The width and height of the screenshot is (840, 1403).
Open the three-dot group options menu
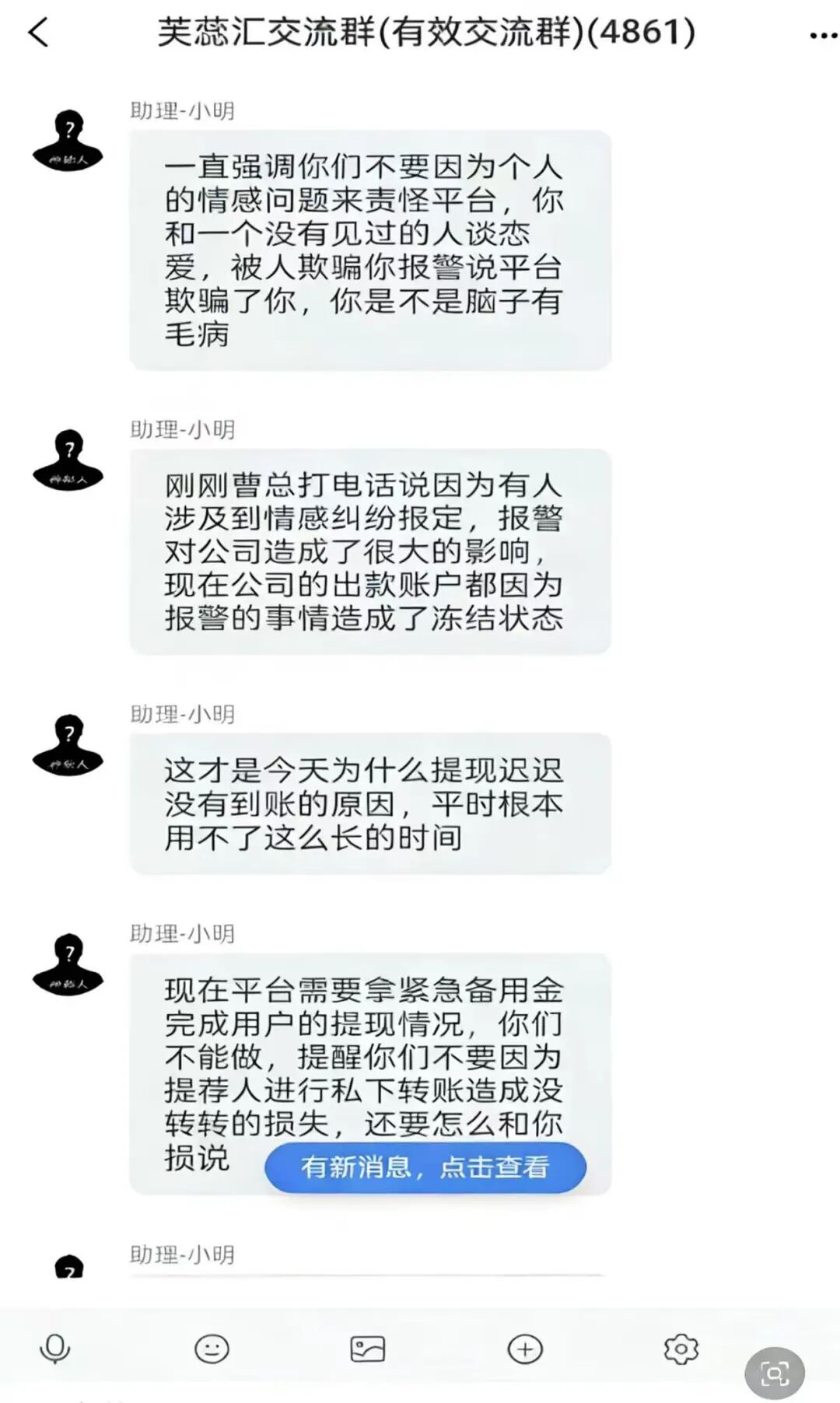coord(822,35)
